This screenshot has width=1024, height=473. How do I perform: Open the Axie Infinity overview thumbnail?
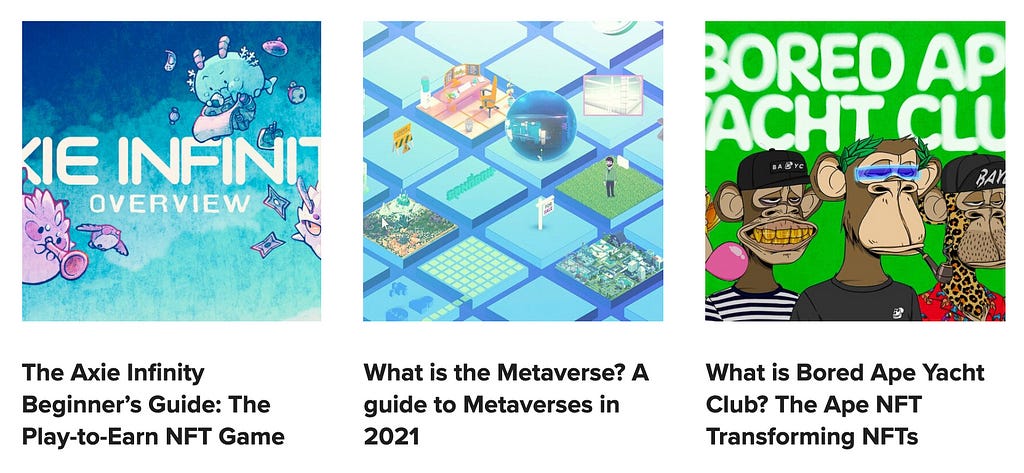click(x=171, y=171)
